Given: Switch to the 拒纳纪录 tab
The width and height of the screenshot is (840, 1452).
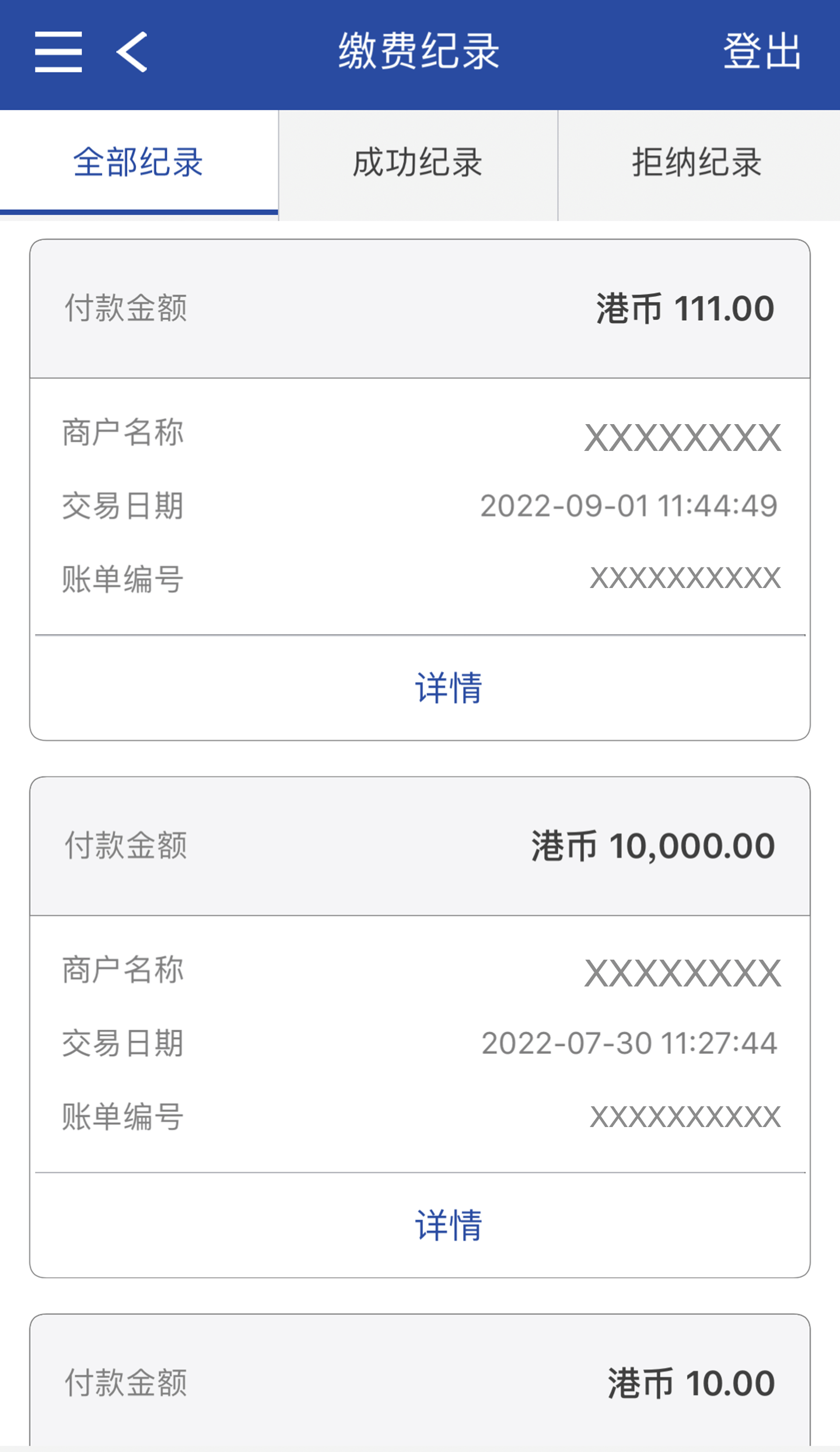Looking at the screenshot, I should click(x=698, y=162).
